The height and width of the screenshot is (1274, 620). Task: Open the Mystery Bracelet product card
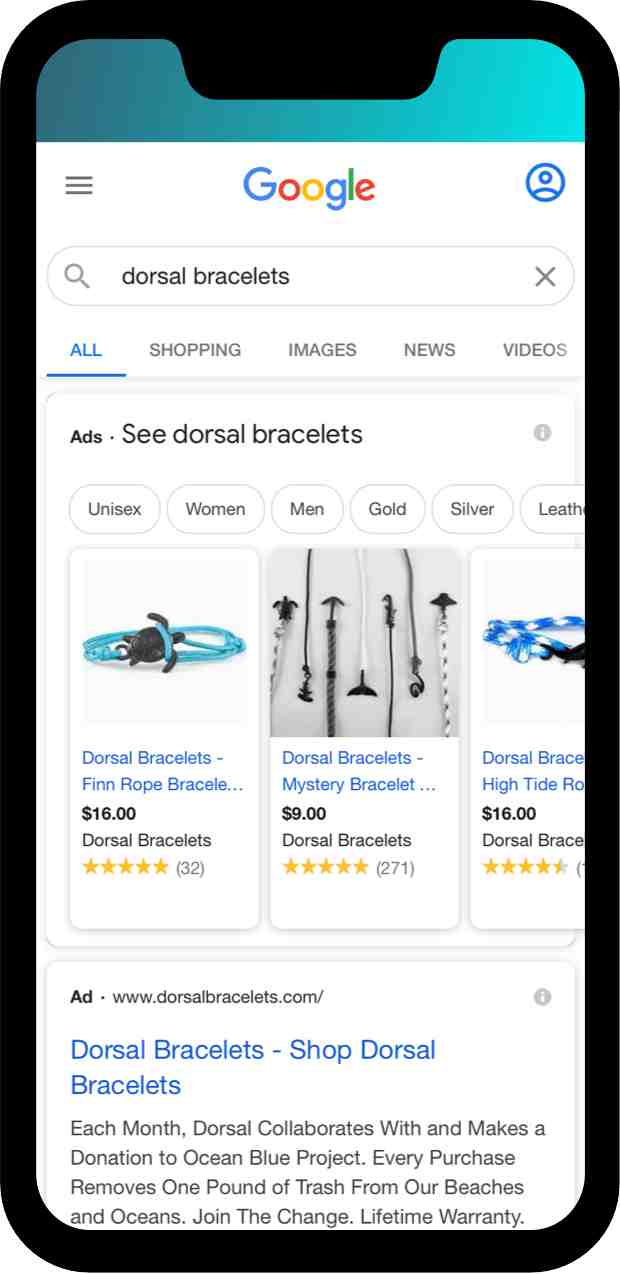click(x=364, y=738)
